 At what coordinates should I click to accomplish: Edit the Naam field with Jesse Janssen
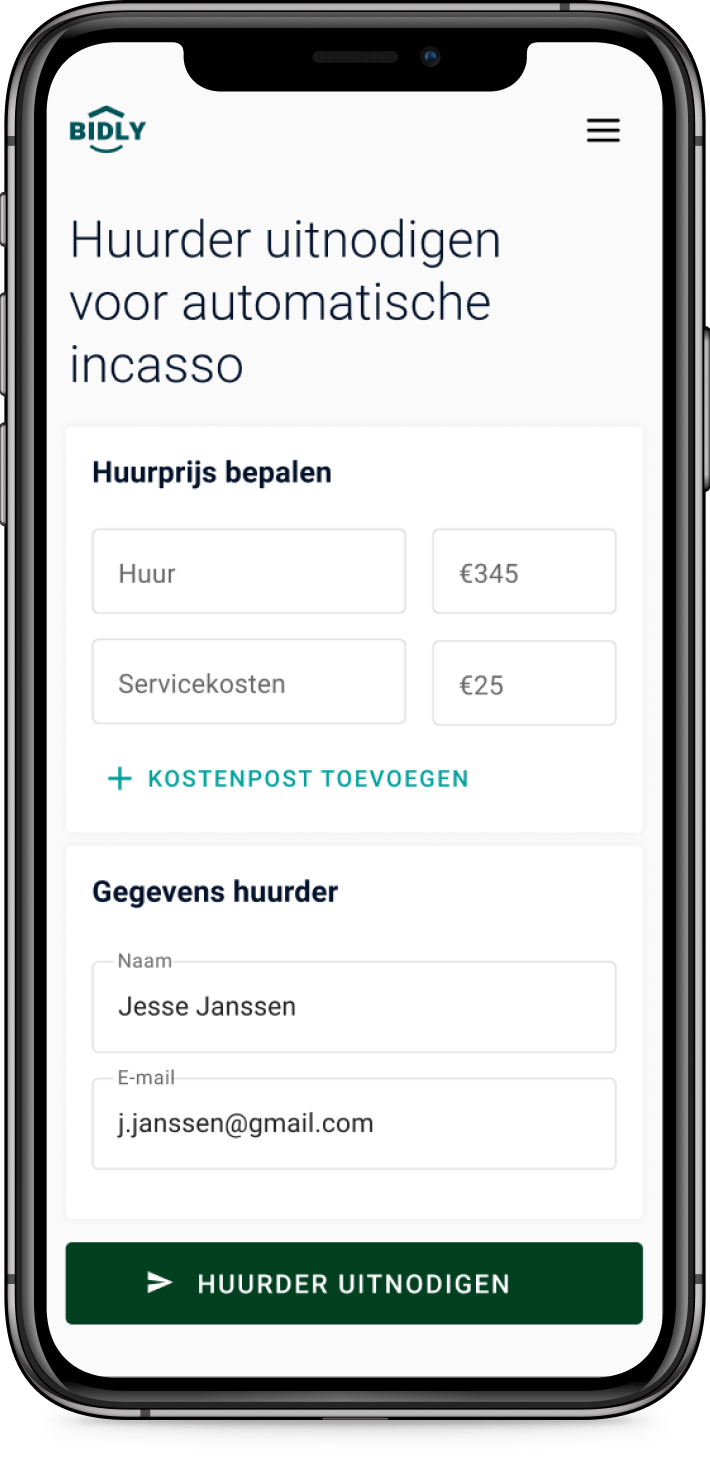click(354, 1007)
